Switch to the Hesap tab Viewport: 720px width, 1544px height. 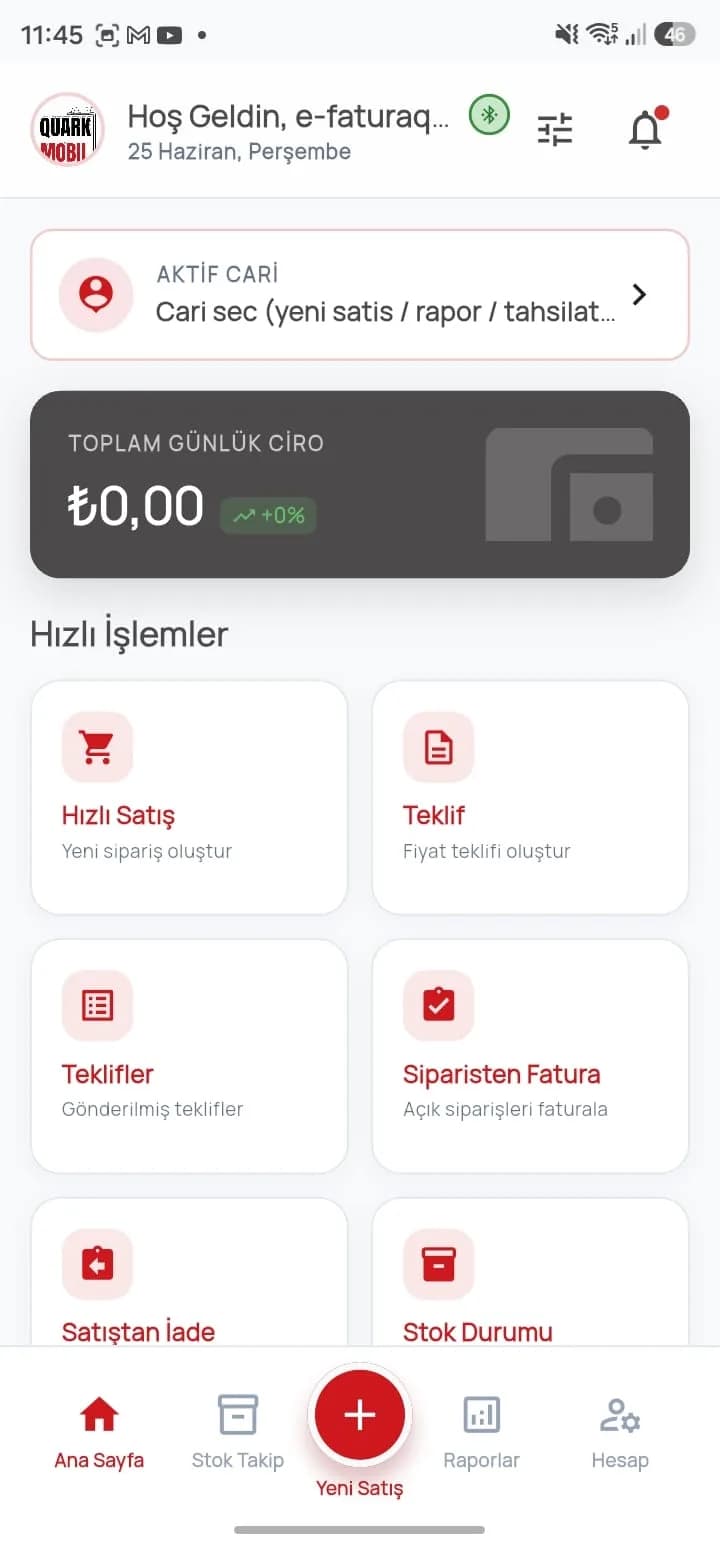620,1433
